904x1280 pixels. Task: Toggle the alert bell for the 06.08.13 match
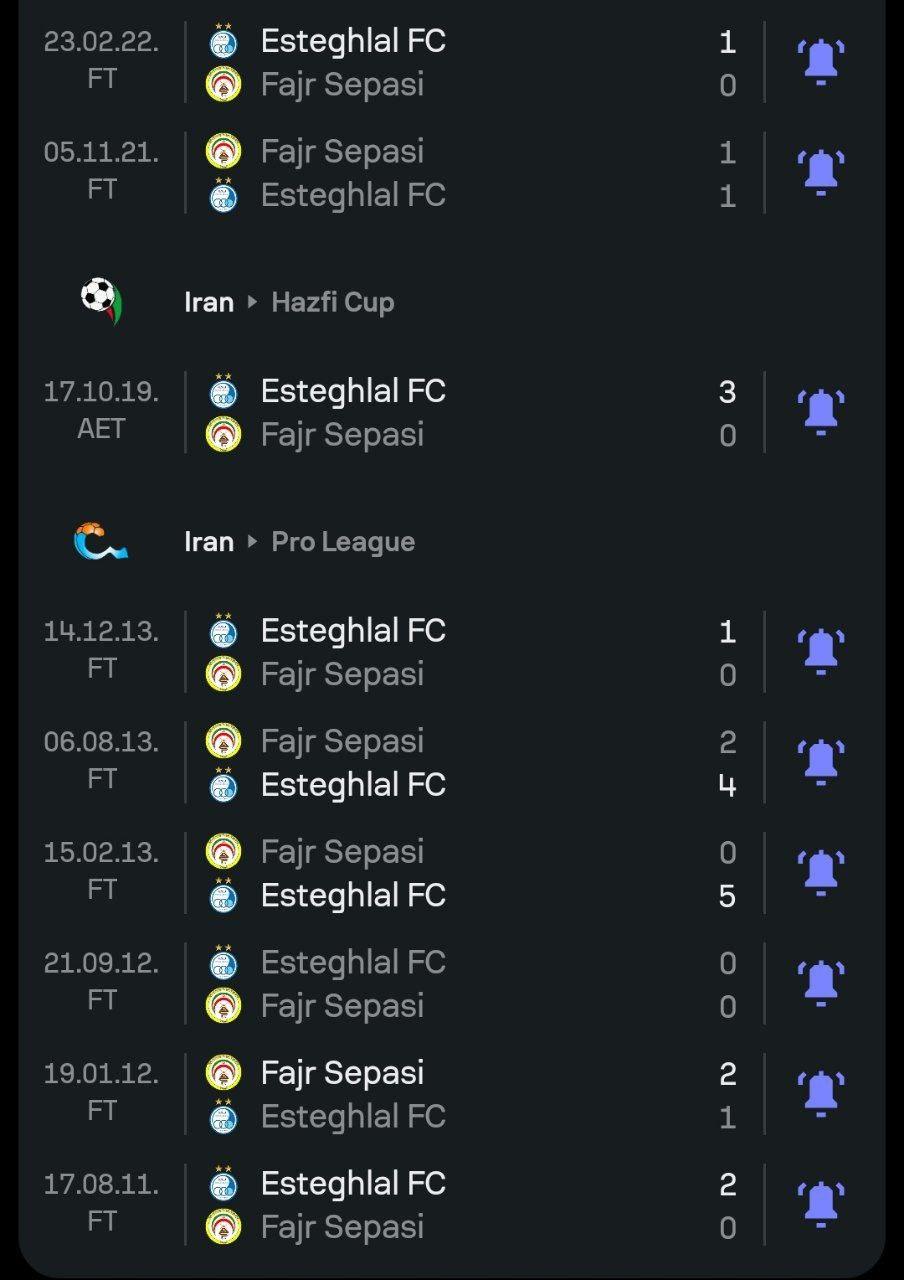tap(821, 763)
